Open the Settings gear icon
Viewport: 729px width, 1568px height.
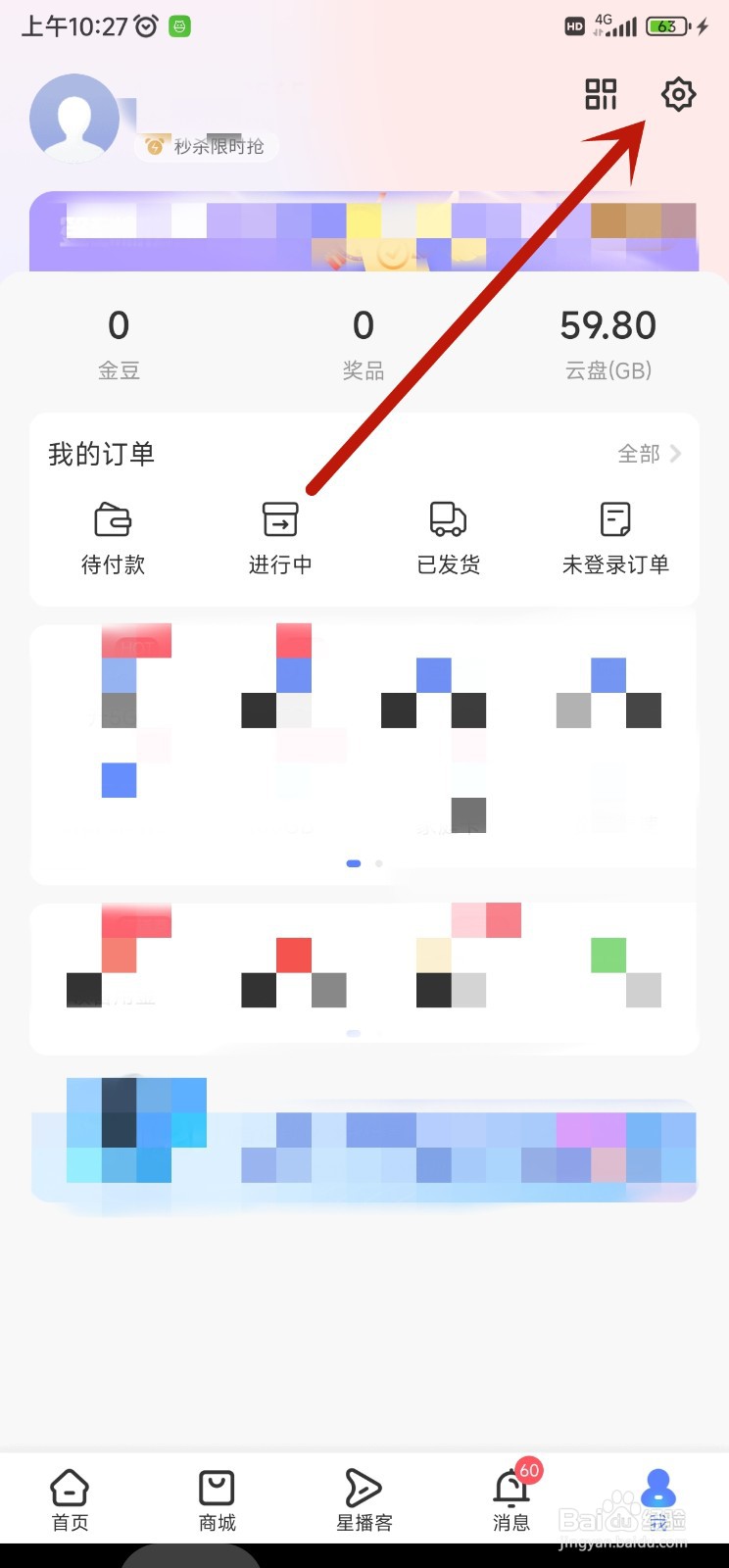tap(679, 95)
